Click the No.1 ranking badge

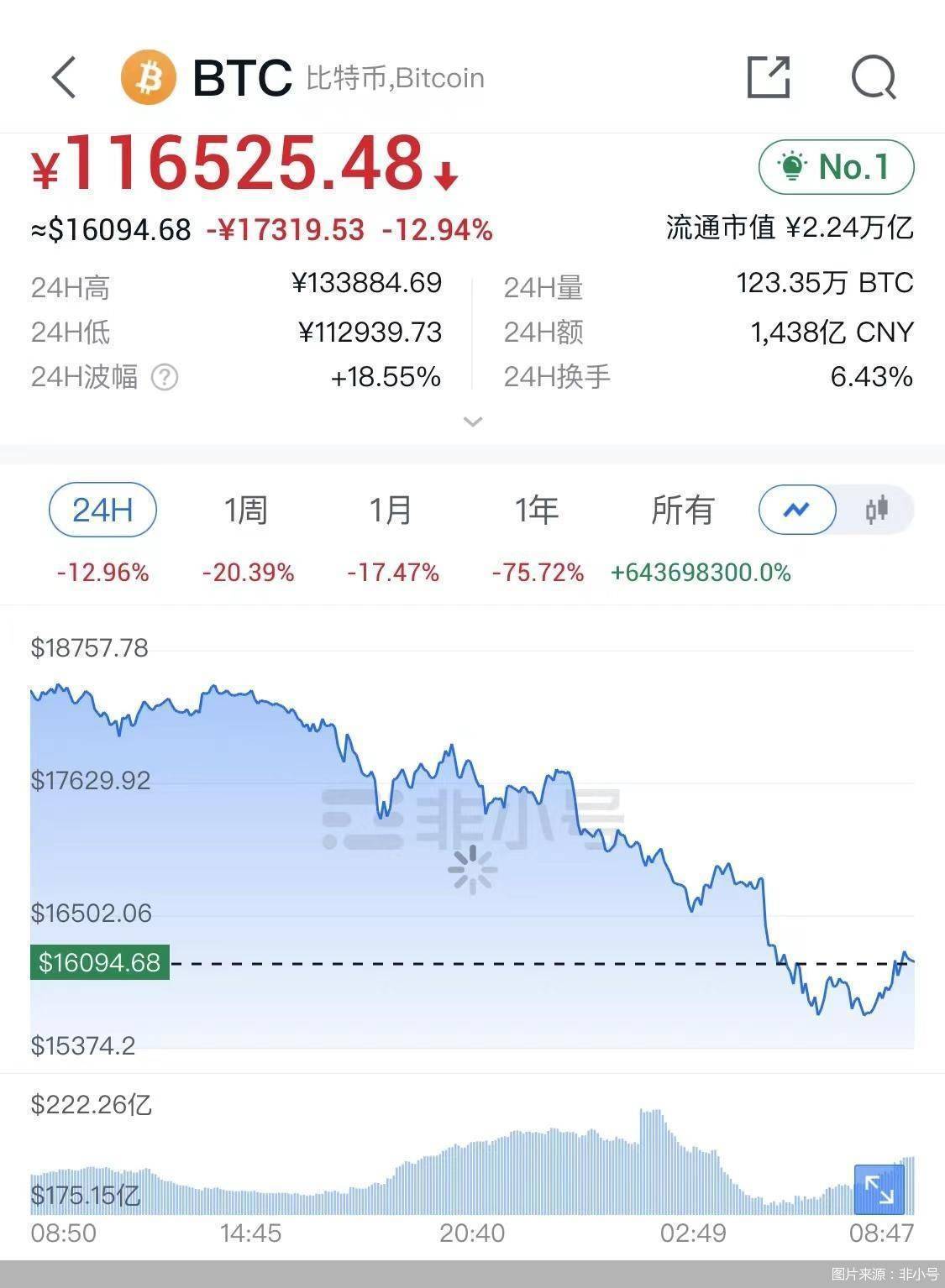coord(836,166)
